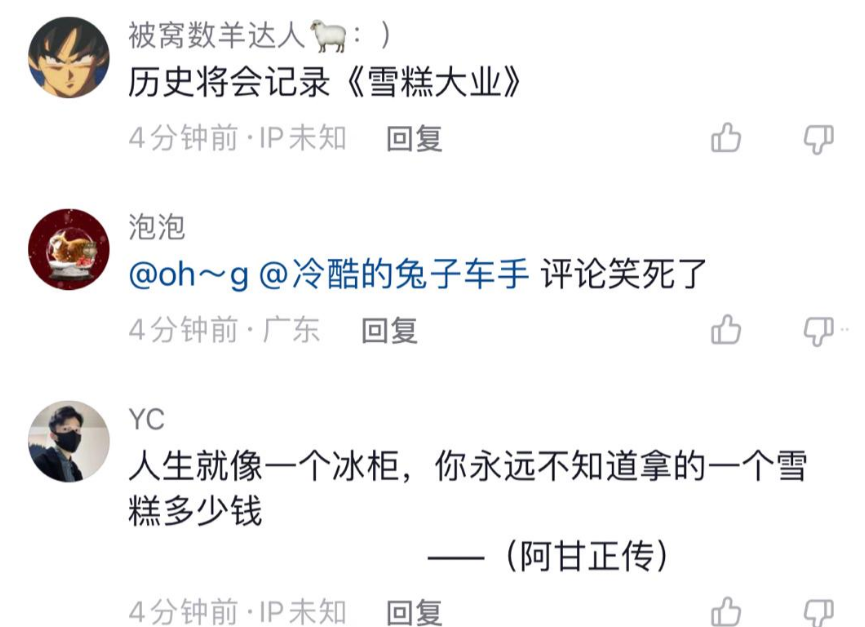
Task: Open YC's profile avatar
Action: (x=68, y=441)
